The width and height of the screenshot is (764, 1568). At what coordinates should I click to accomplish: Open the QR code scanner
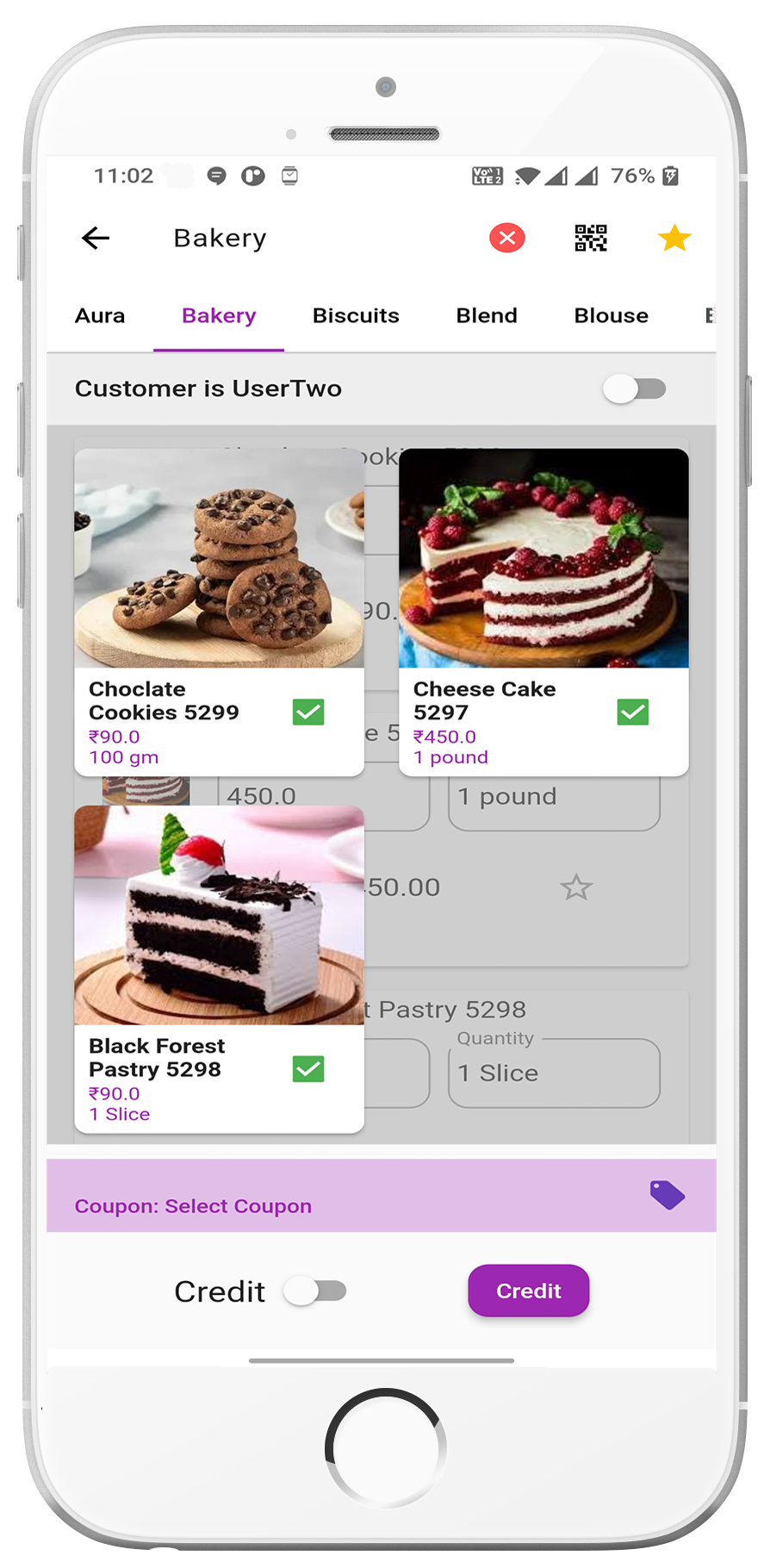[591, 238]
